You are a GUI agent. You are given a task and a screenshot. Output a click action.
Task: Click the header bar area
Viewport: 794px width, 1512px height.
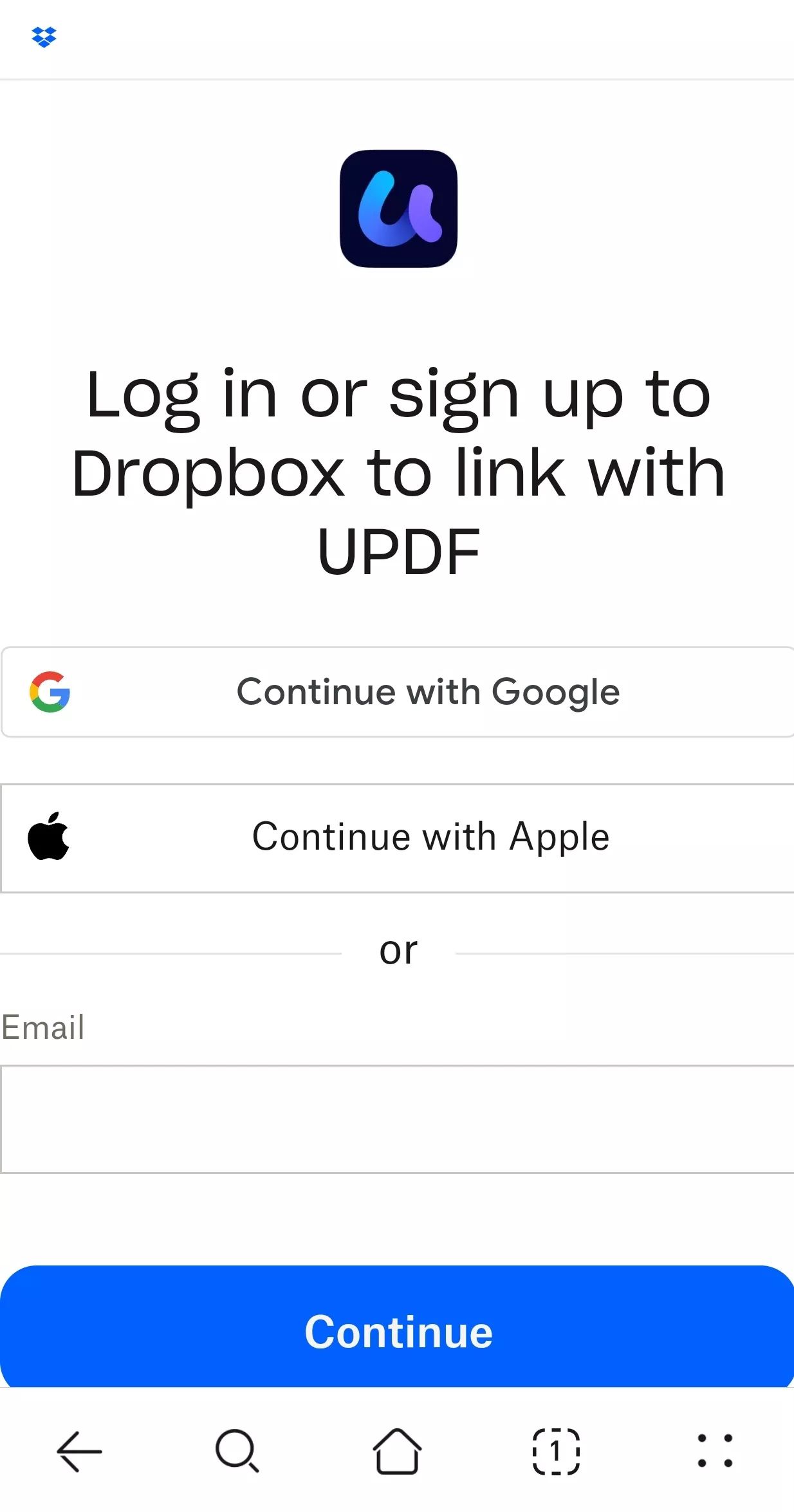397,39
